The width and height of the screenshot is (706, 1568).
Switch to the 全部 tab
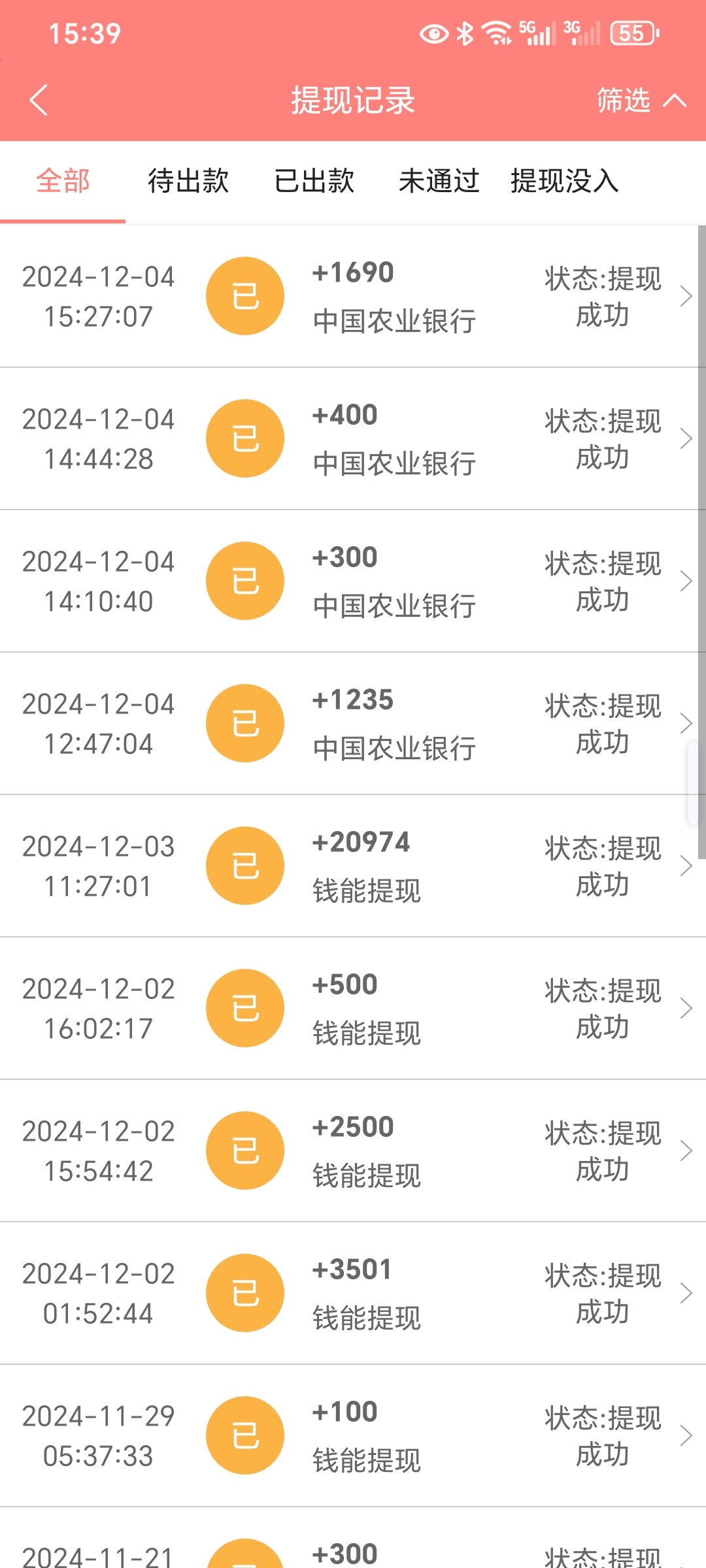coord(63,181)
